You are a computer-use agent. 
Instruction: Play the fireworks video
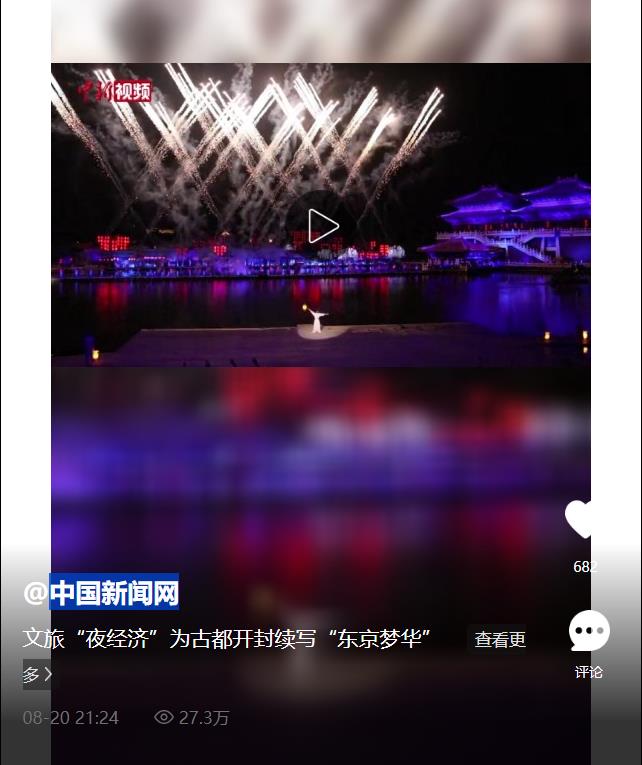click(x=322, y=226)
